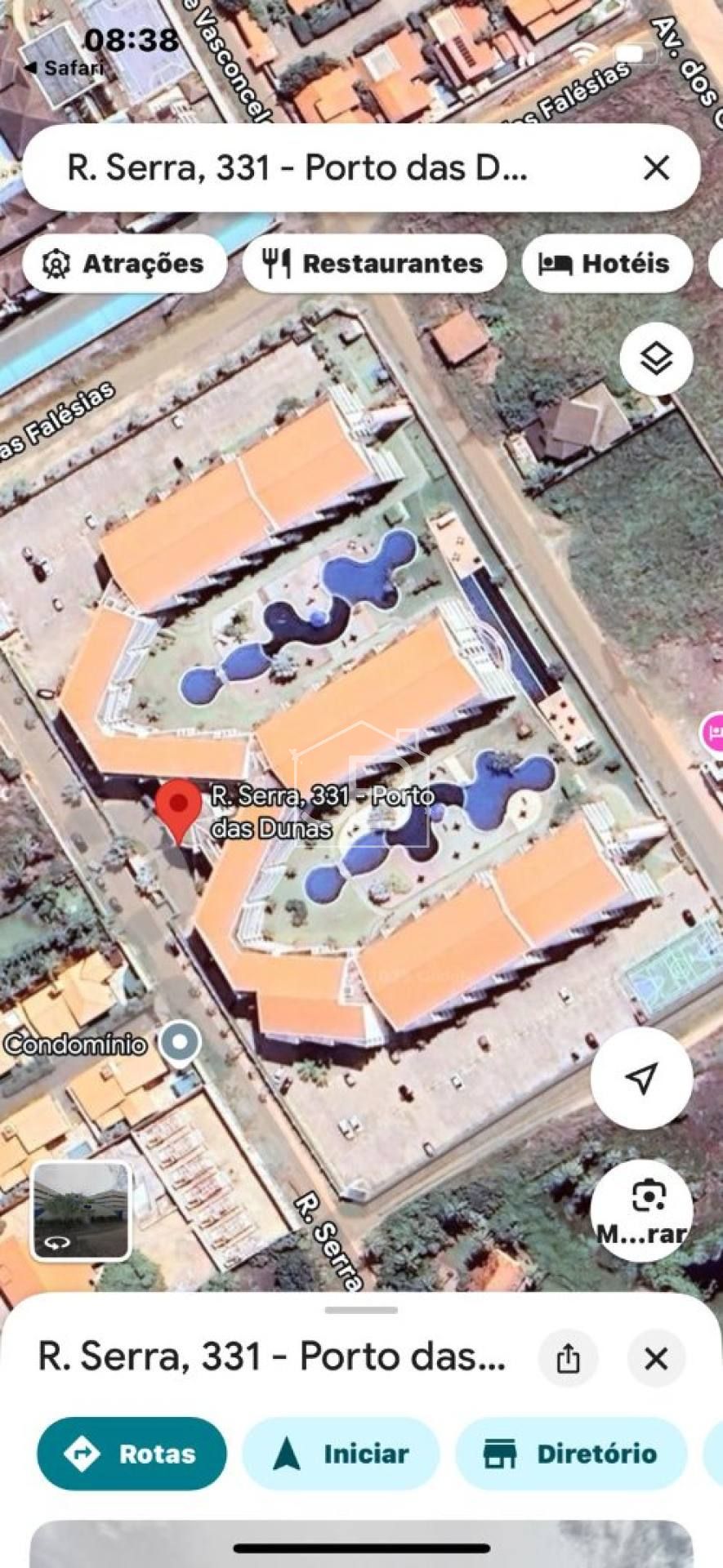Image resolution: width=723 pixels, height=1568 pixels.
Task: Tap the red location pin
Action: [179, 810]
